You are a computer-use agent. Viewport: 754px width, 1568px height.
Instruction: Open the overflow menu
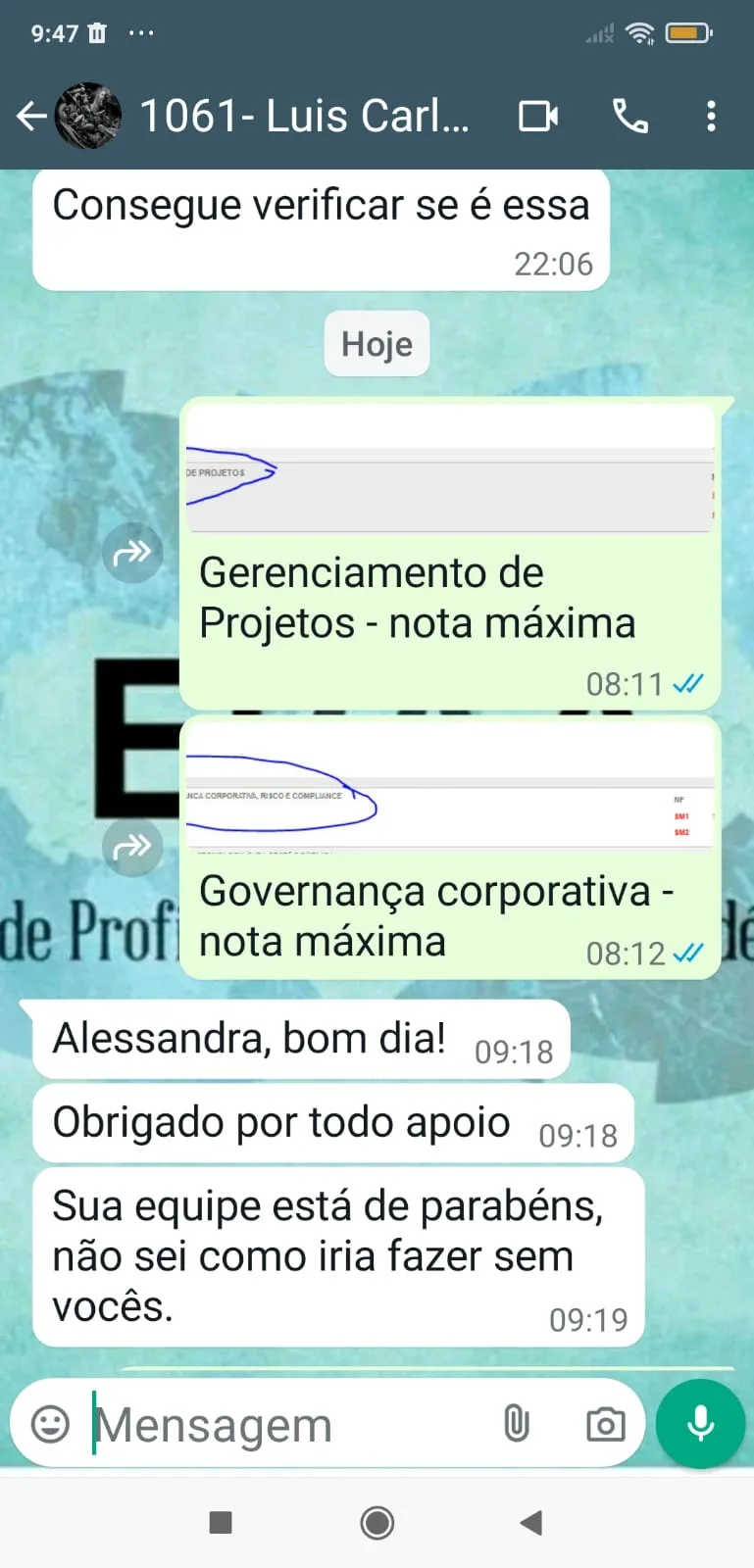[x=712, y=117]
